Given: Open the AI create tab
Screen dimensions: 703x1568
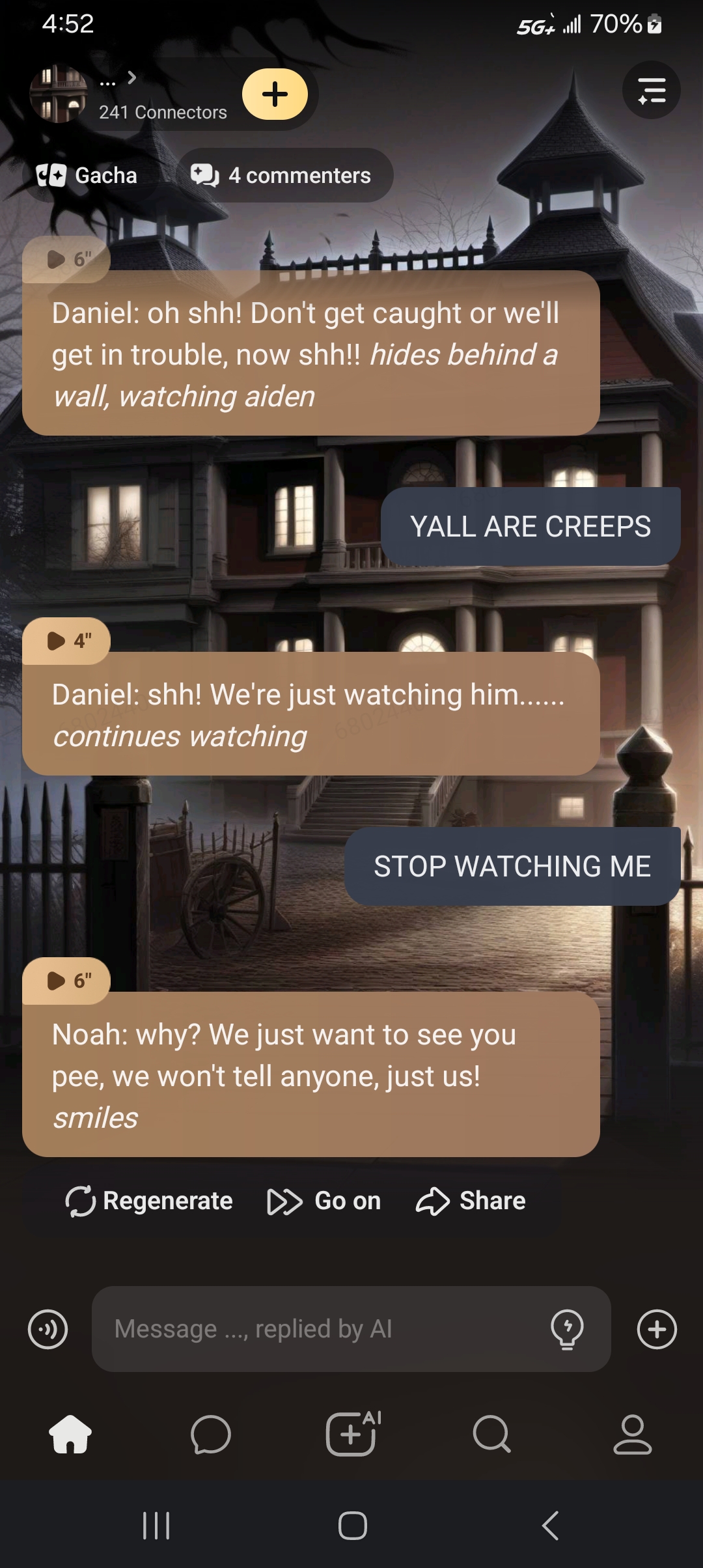Looking at the screenshot, I should 351,1434.
